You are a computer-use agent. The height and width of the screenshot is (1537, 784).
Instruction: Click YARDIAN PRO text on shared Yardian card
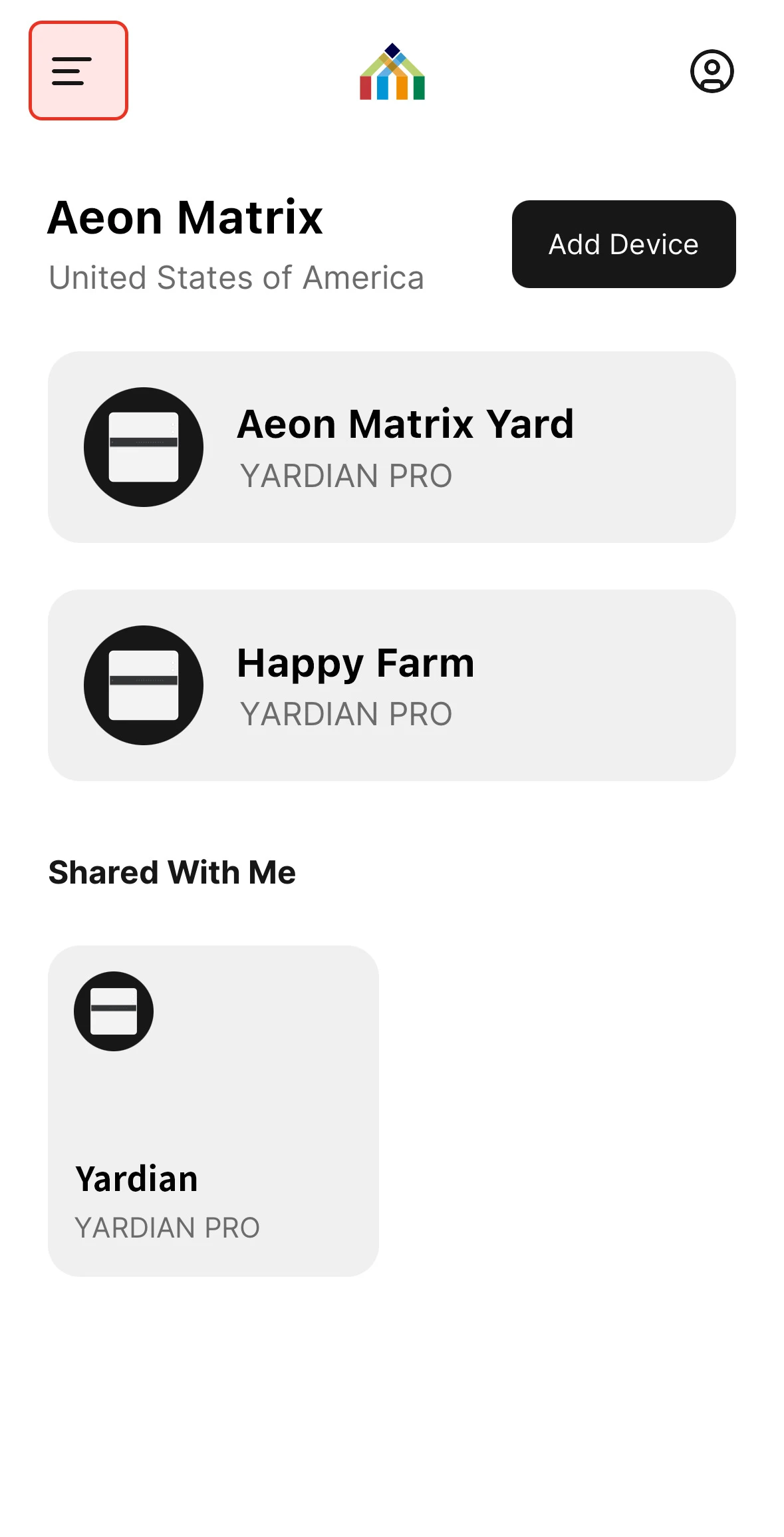pos(168,1228)
